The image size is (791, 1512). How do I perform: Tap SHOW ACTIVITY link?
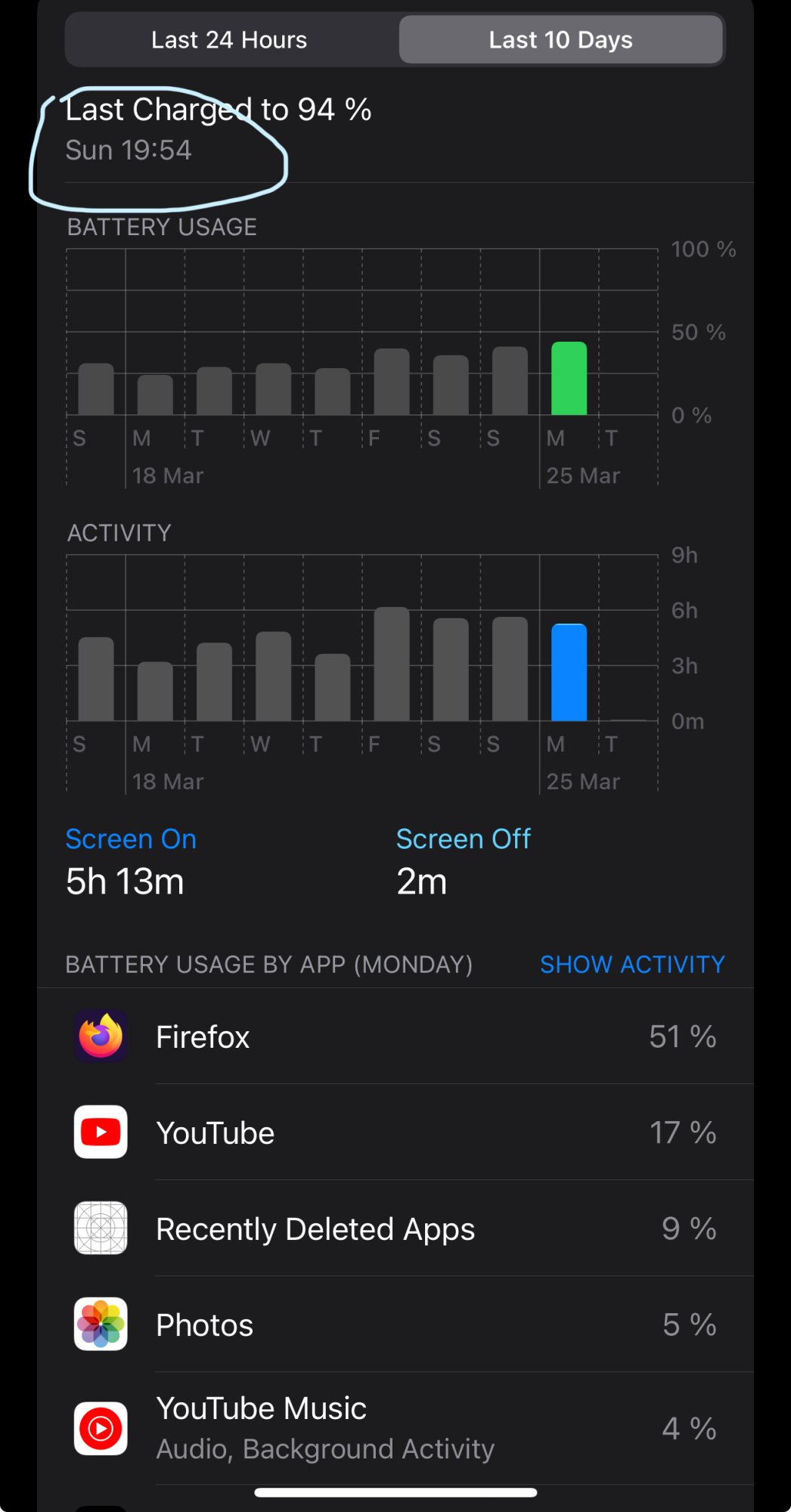click(x=632, y=964)
